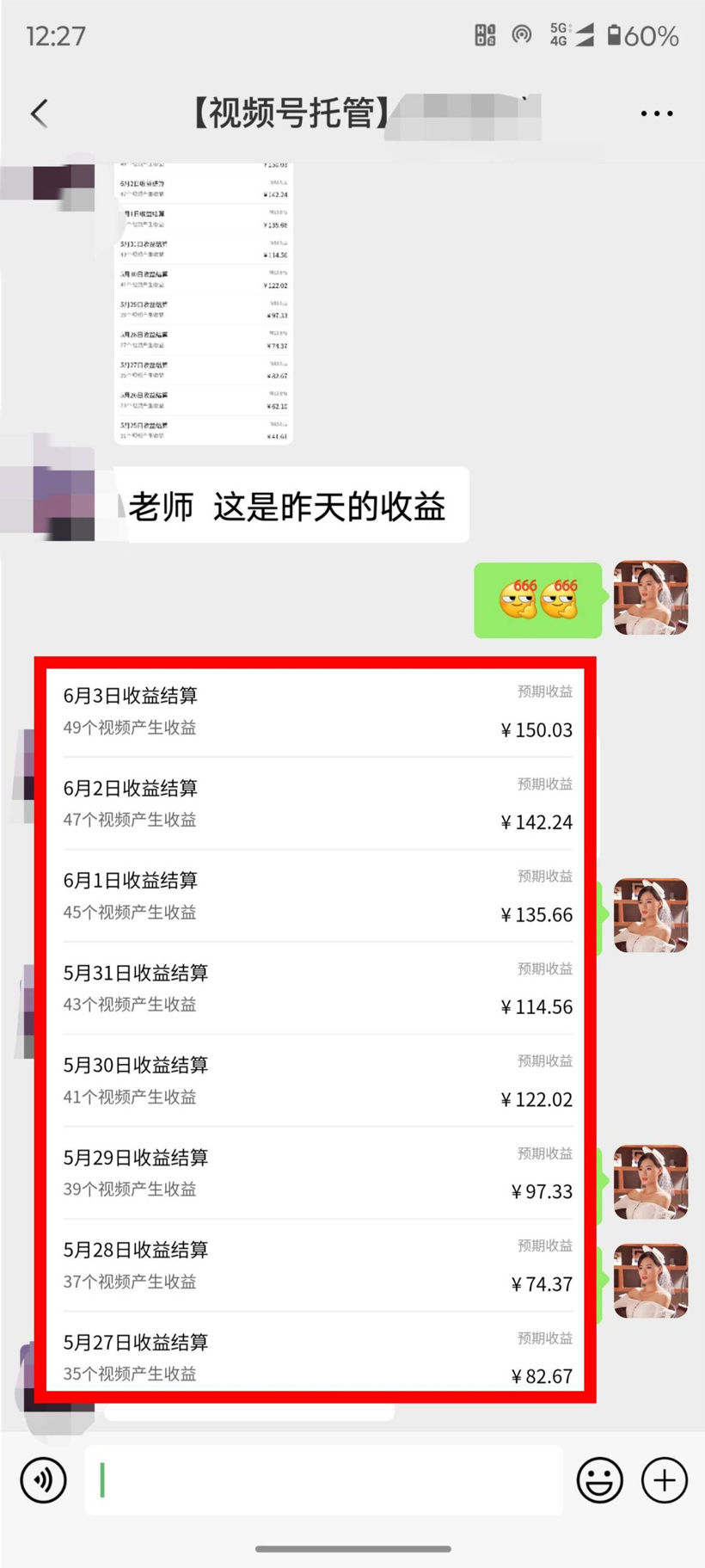Image resolution: width=705 pixels, height=1568 pixels.
Task: Open the emoji sticker panel
Action: point(599,1479)
